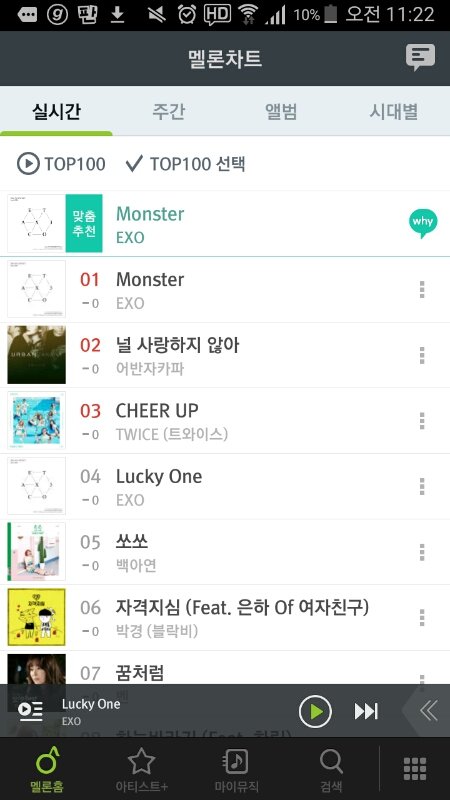
Task: Switch to the 주간 tab
Action: tap(168, 111)
